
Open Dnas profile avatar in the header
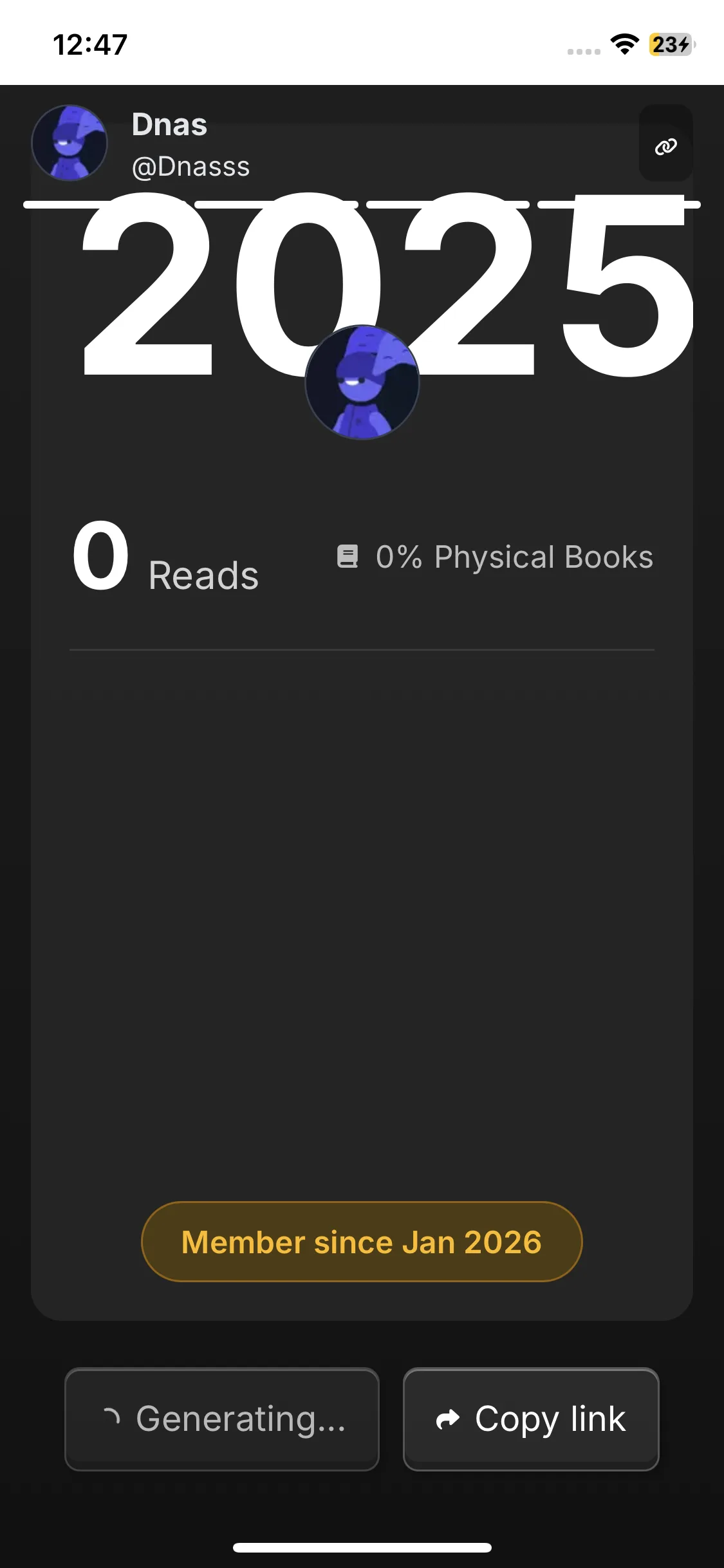[70, 143]
